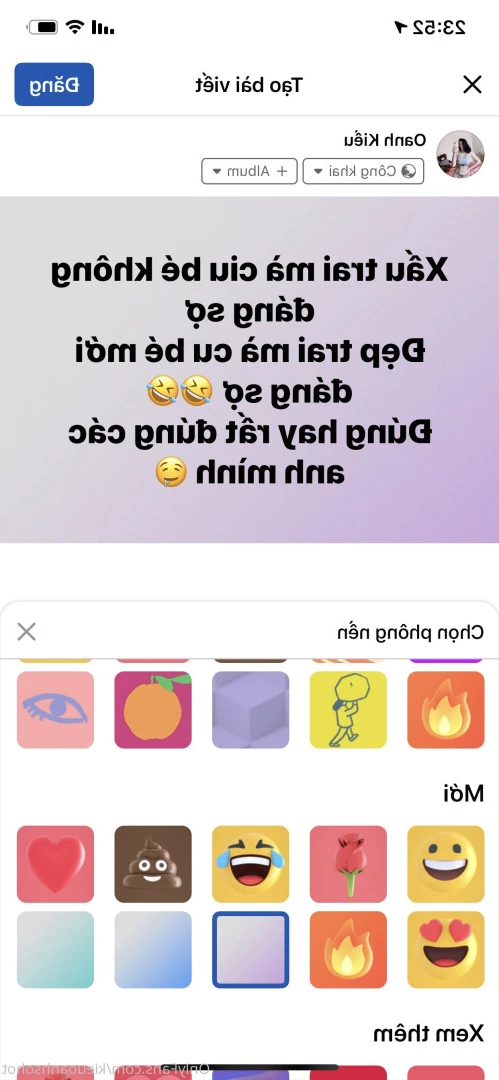Viewport: 499px width, 1080px height.
Task: Select the walking figure yellow background
Action: point(348,710)
